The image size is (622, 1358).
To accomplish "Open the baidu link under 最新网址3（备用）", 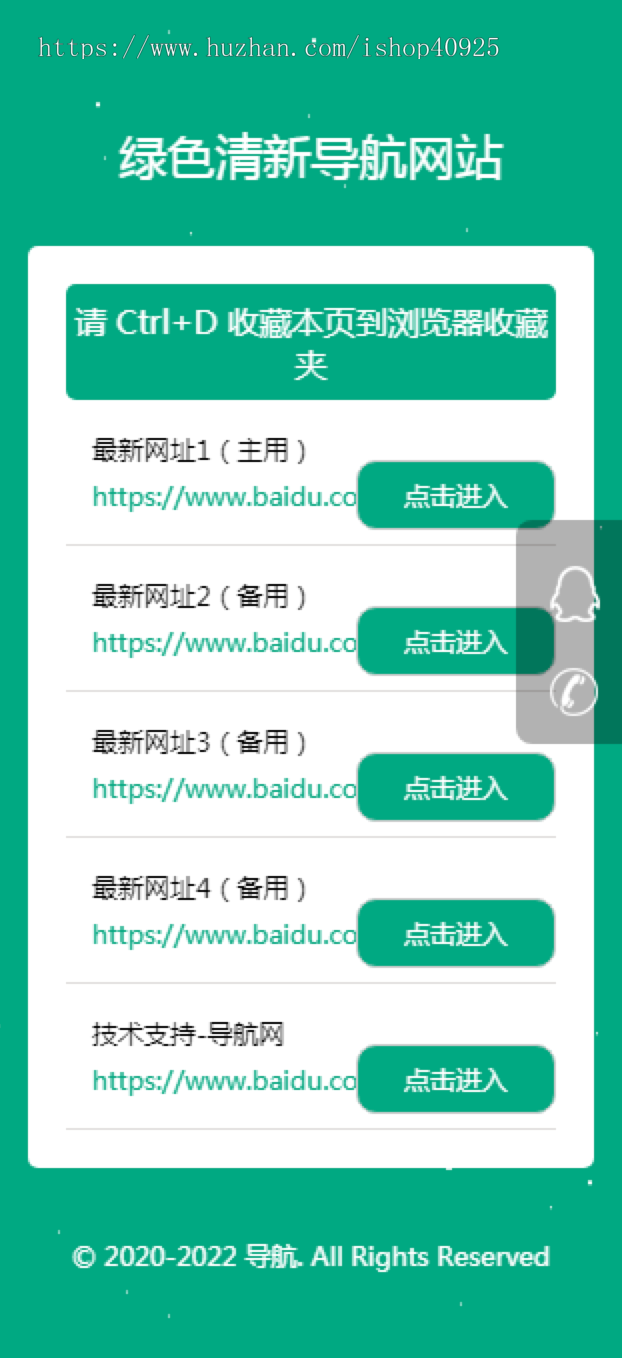I will point(224,788).
